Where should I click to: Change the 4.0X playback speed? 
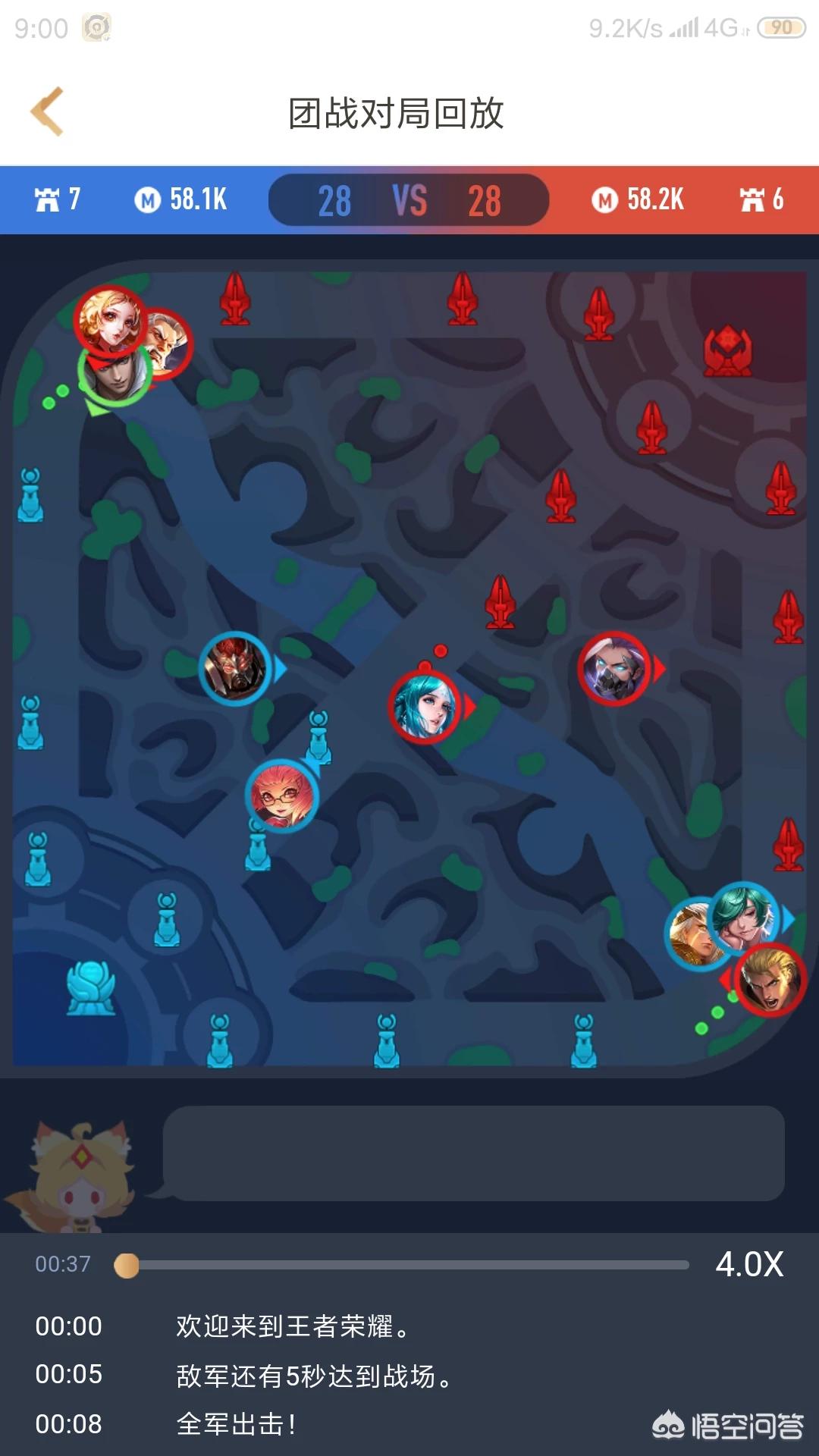[749, 1264]
